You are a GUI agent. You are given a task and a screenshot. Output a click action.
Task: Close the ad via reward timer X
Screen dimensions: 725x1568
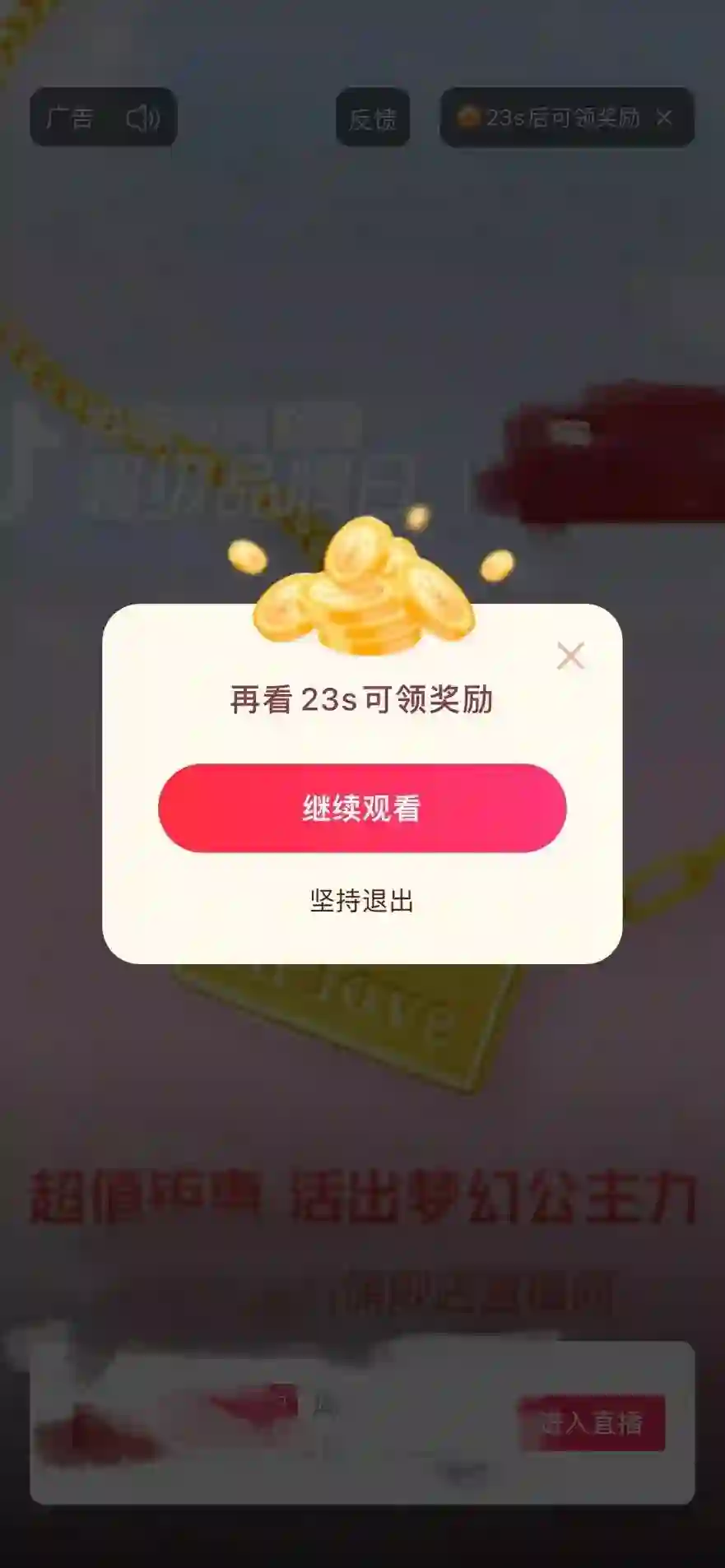pyautogui.click(x=664, y=118)
